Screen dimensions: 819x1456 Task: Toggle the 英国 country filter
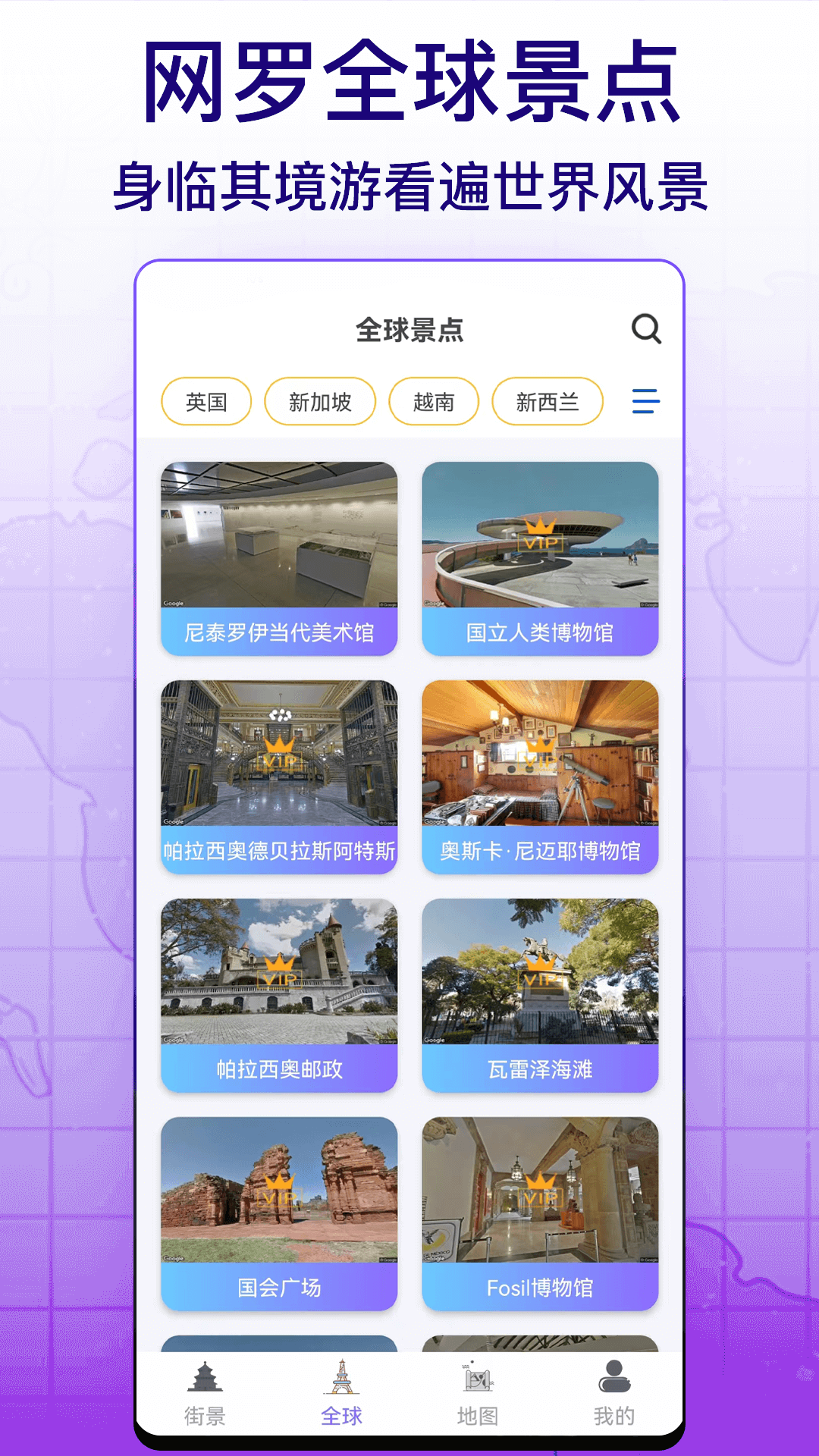[206, 402]
